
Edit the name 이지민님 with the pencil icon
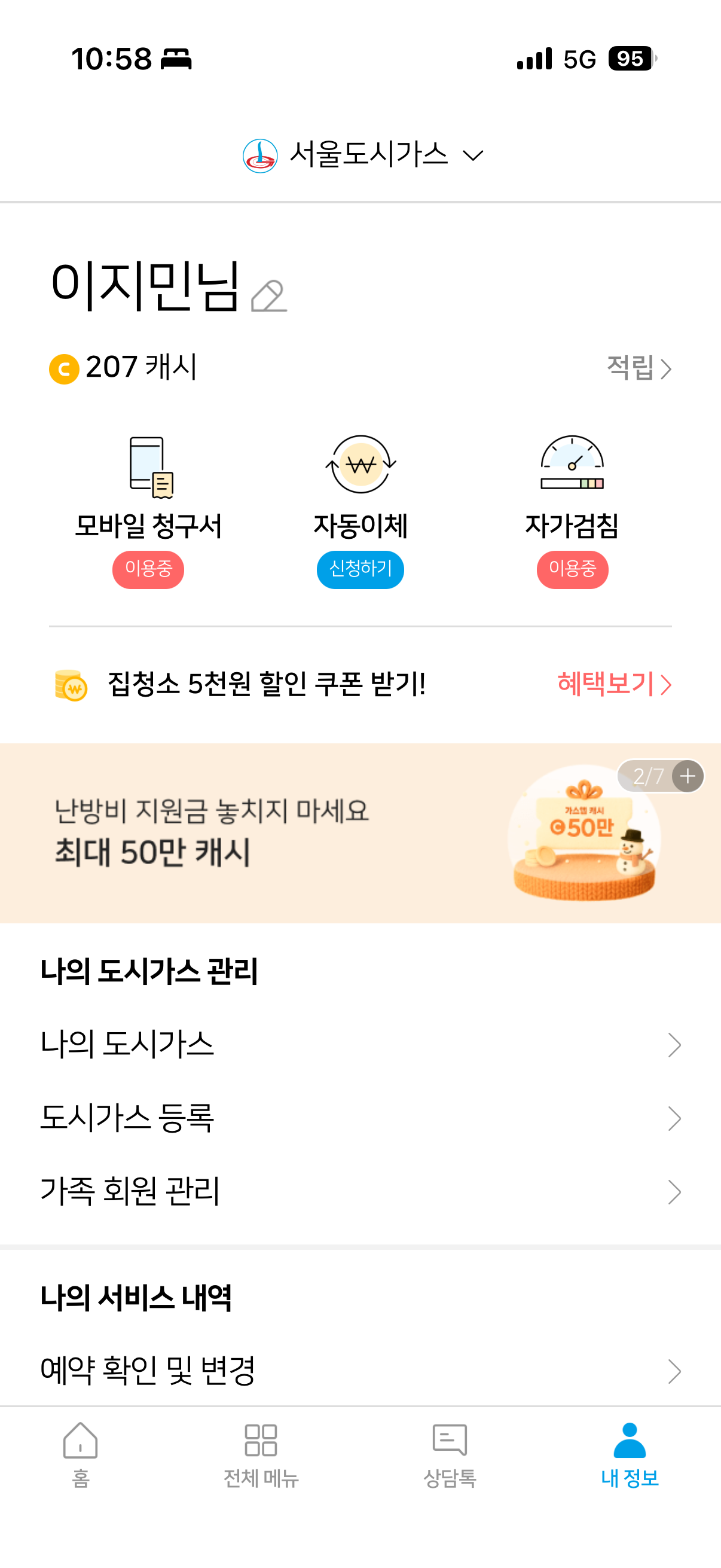(x=268, y=297)
